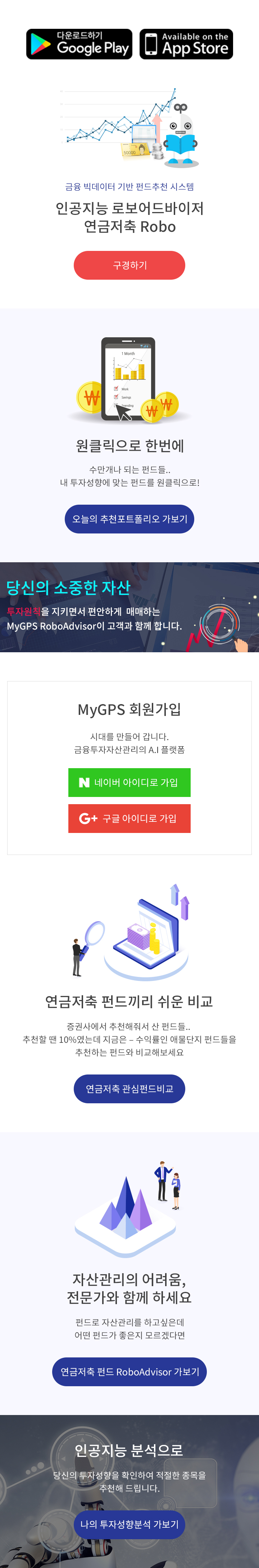
Task: Tap the red 구경하기 button
Action: click(x=129, y=265)
